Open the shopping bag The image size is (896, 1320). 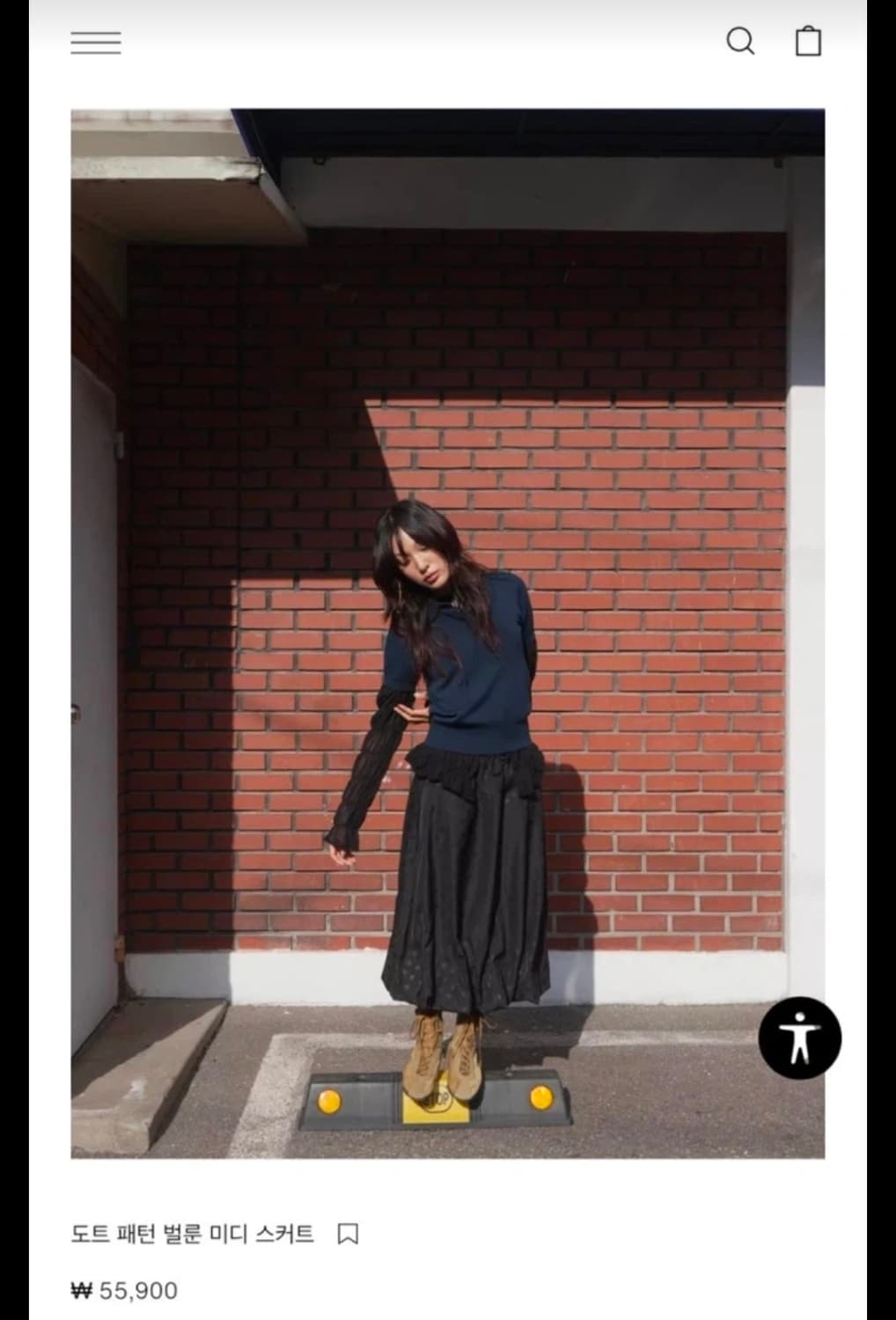tap(808, 41)
